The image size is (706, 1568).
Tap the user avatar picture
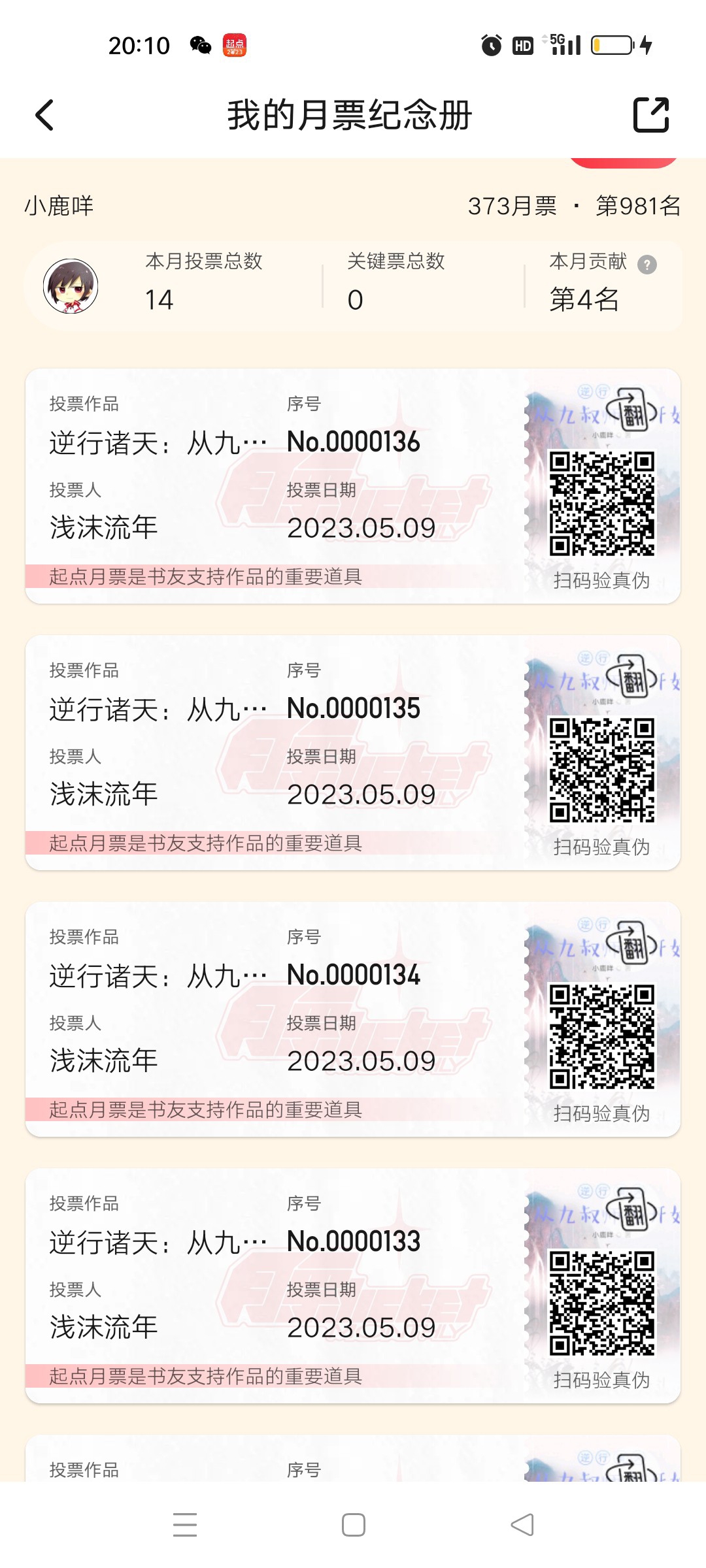[x=71, y=286]
